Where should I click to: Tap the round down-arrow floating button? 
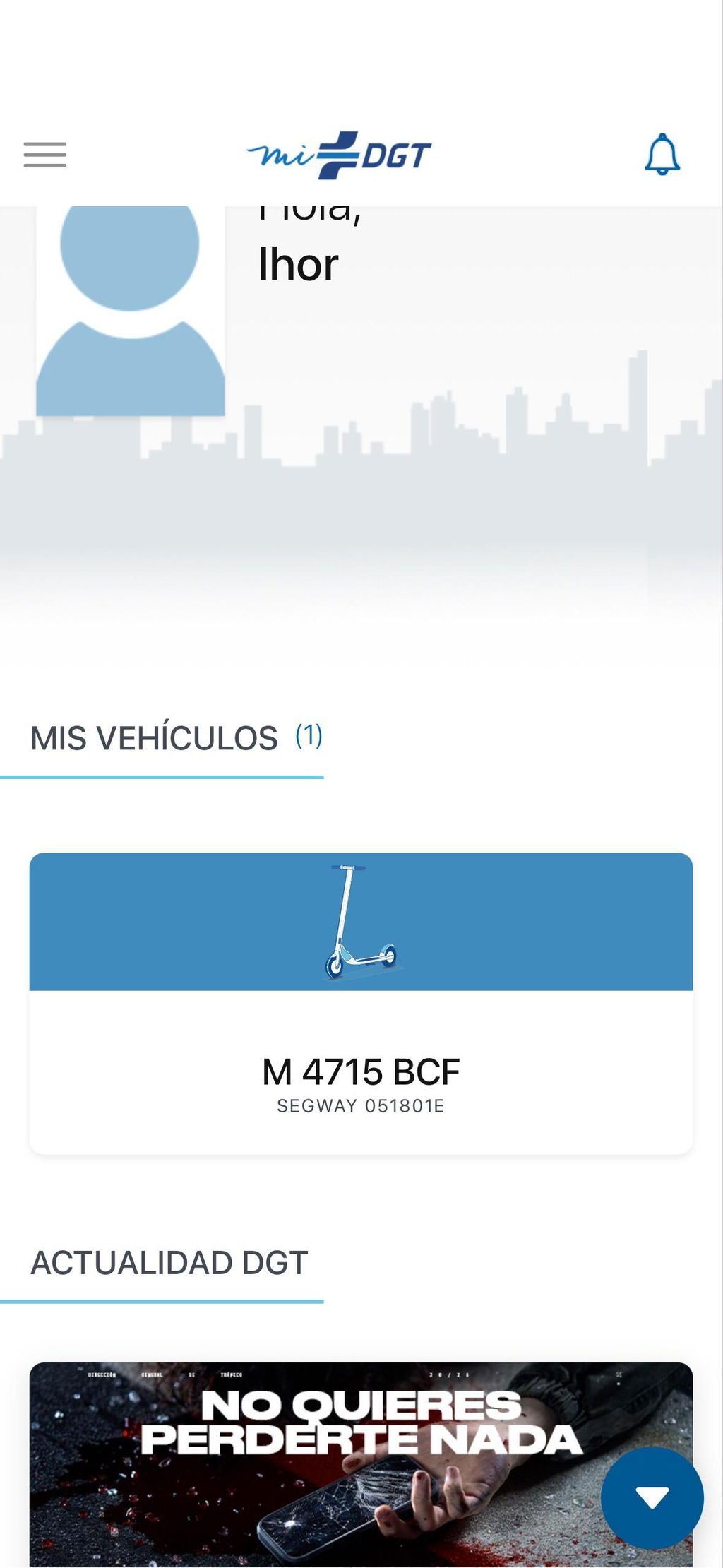click(x=652, y=1497)
